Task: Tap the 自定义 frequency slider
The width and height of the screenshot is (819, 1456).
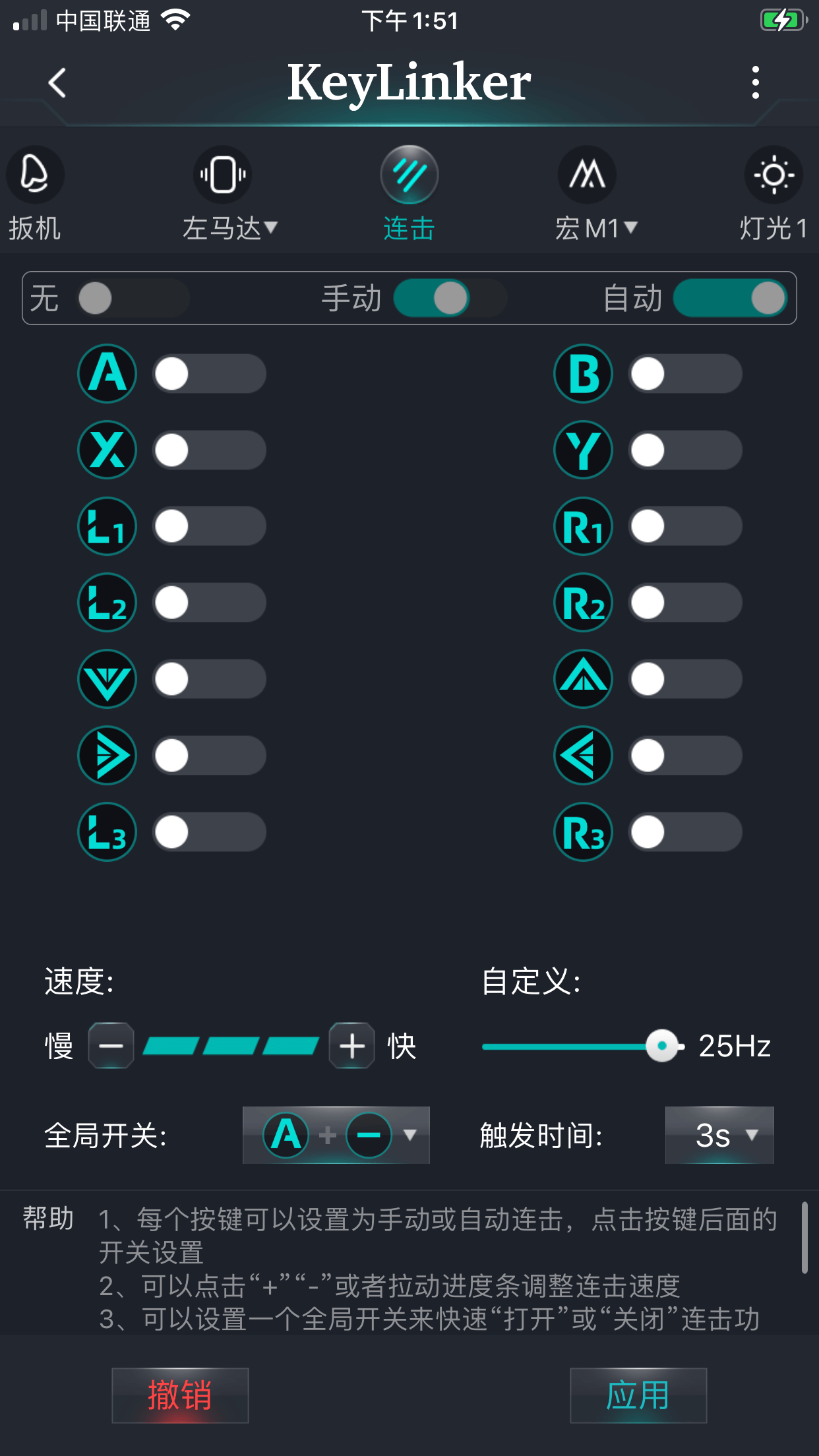Action: click(x=584, y=1046)
